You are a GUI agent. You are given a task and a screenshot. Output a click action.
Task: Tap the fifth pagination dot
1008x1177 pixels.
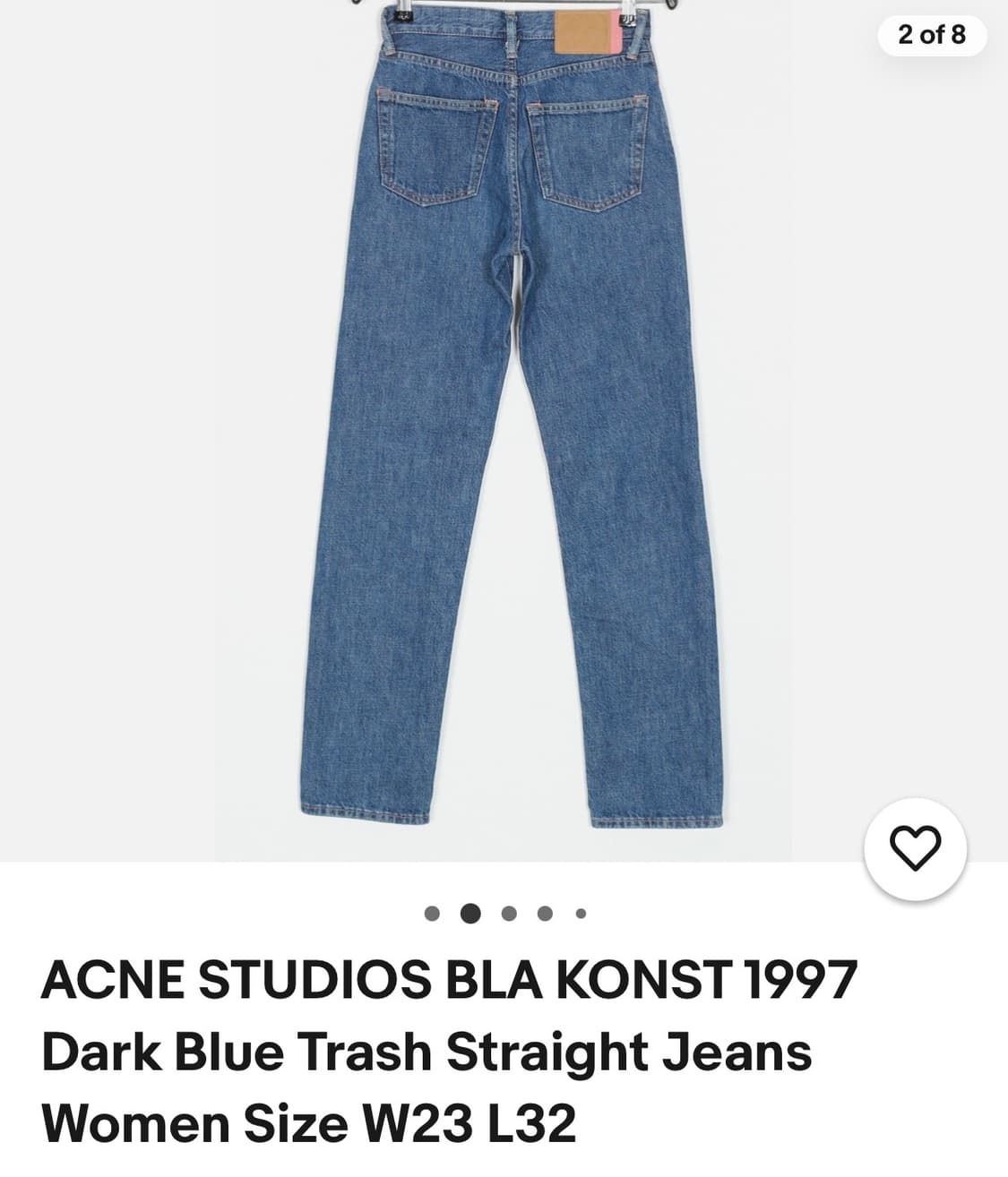point(580,913)
